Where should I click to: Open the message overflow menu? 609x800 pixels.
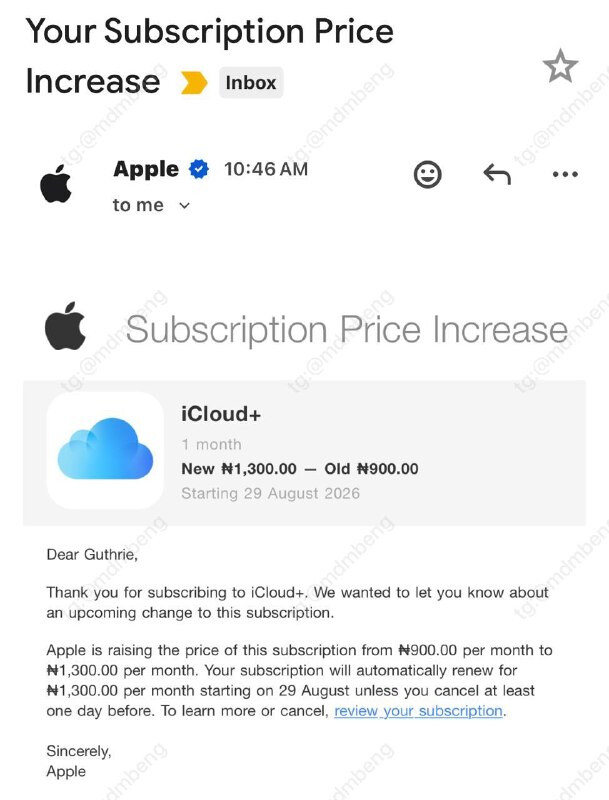coord(565,174)
